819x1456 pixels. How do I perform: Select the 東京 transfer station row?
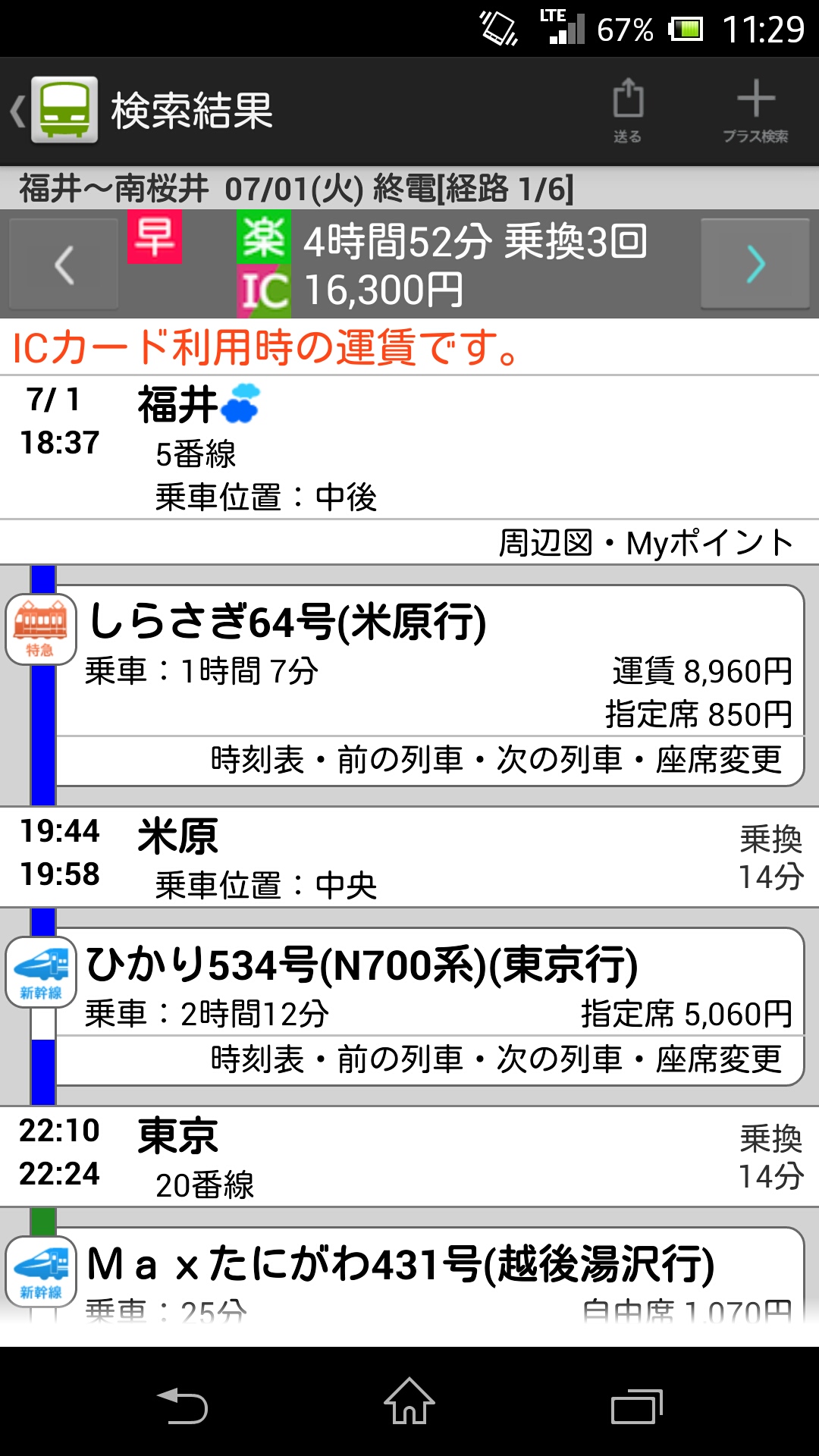pyautogui.click(x=409, y=1156)
